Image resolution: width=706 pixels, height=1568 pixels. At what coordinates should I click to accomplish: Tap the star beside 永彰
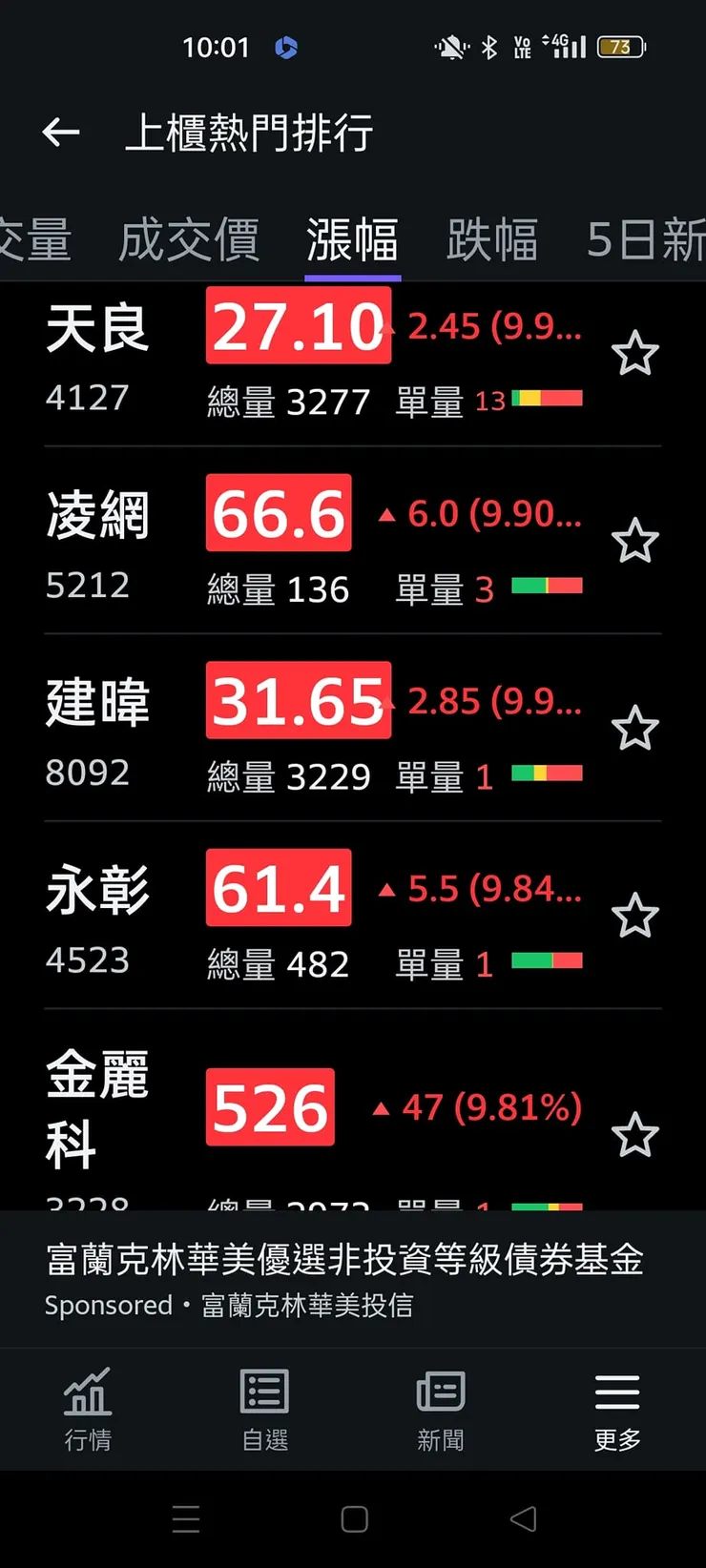coord(634,917)
